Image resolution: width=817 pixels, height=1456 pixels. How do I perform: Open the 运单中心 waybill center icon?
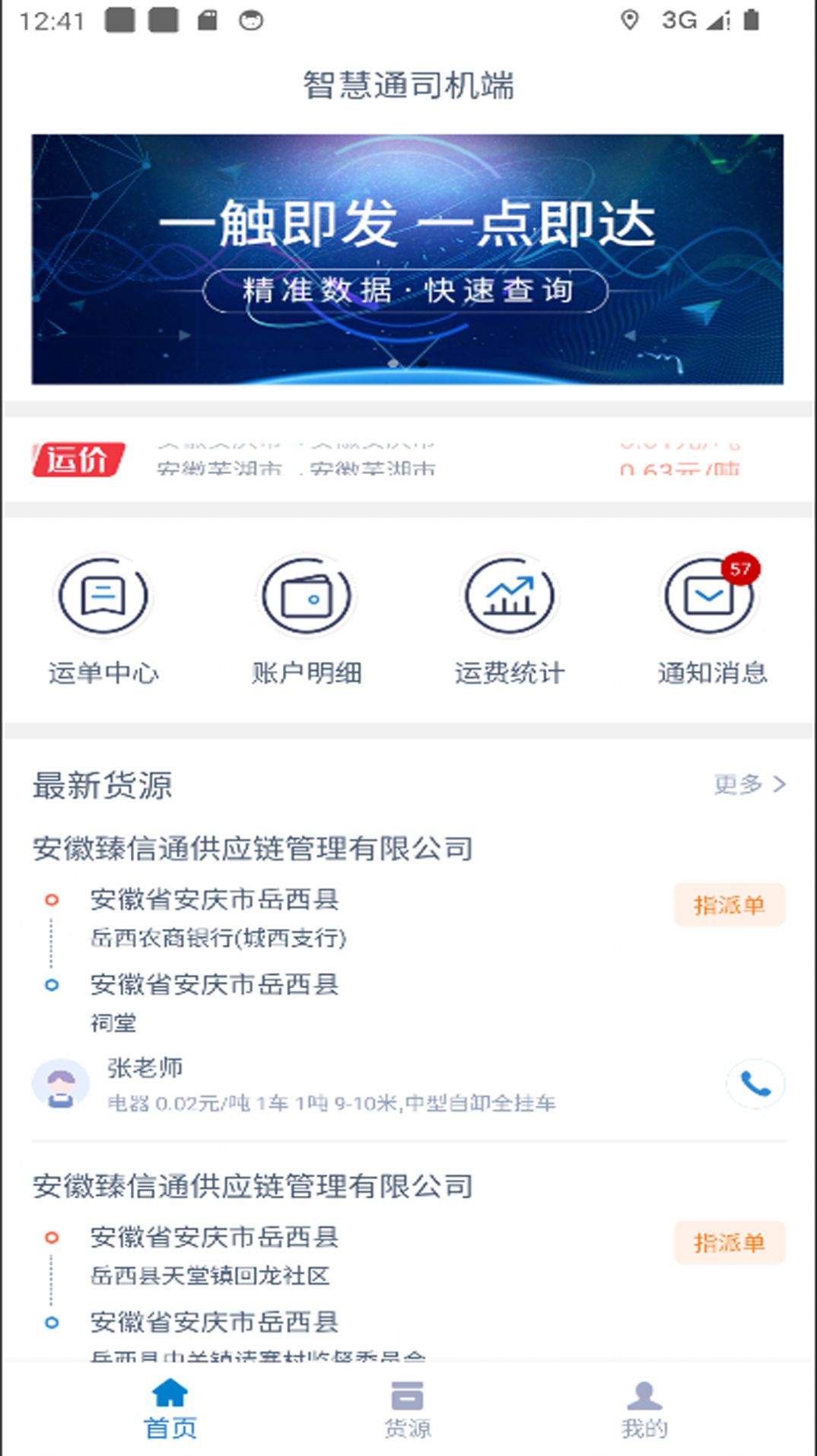(104, 597)
